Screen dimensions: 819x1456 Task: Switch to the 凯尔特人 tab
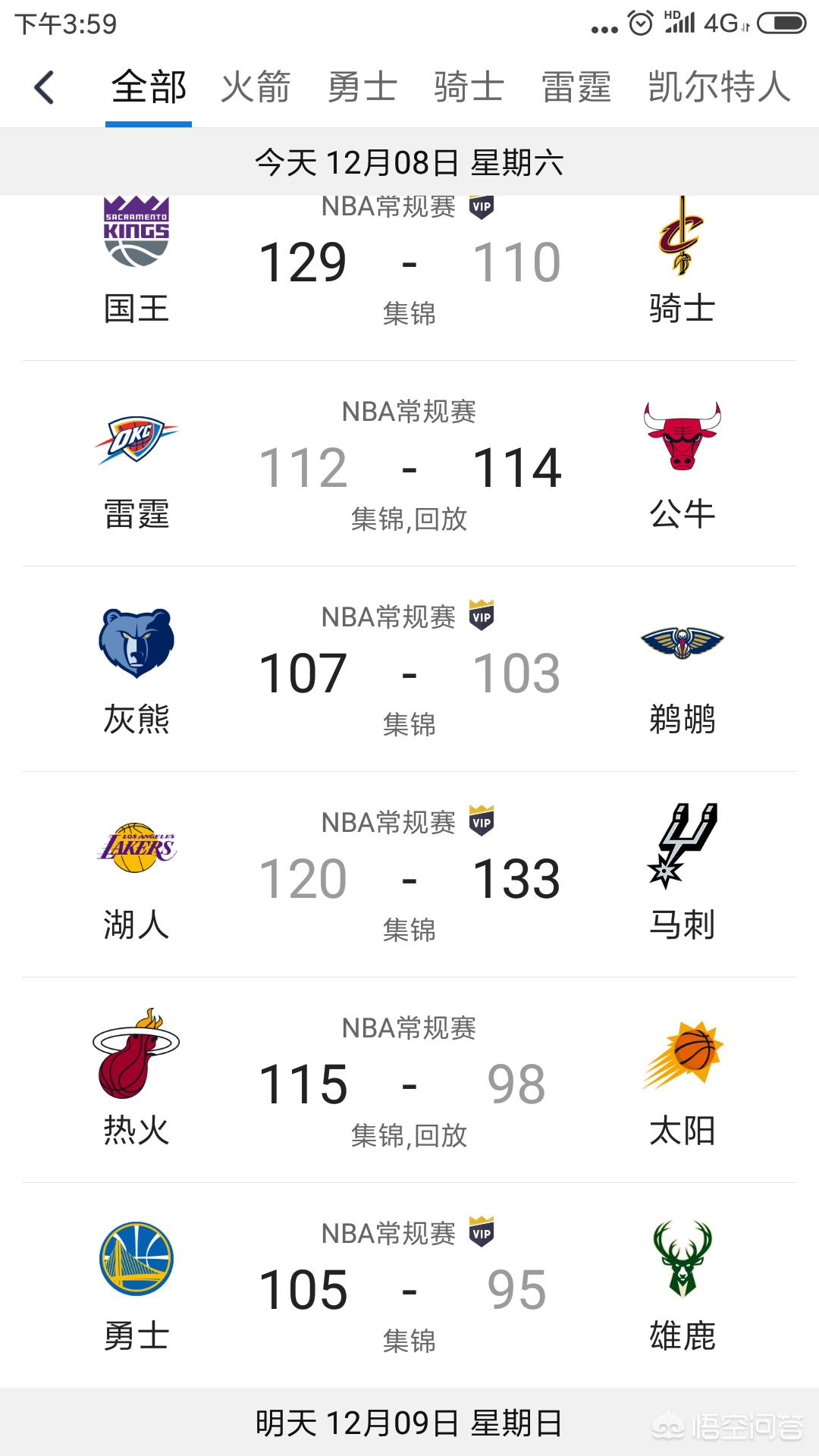pos(718,87)
